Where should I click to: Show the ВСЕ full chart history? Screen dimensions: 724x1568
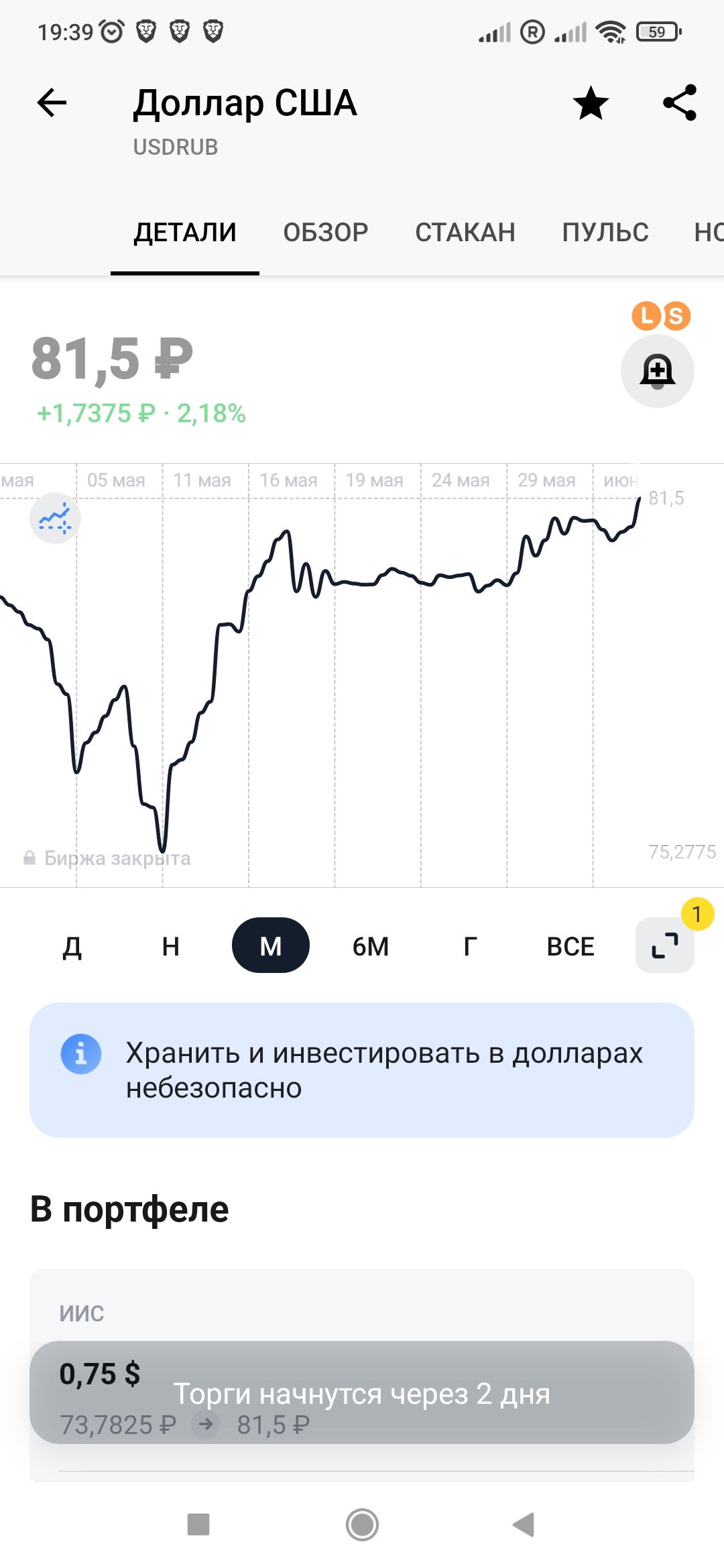(570, 945)
